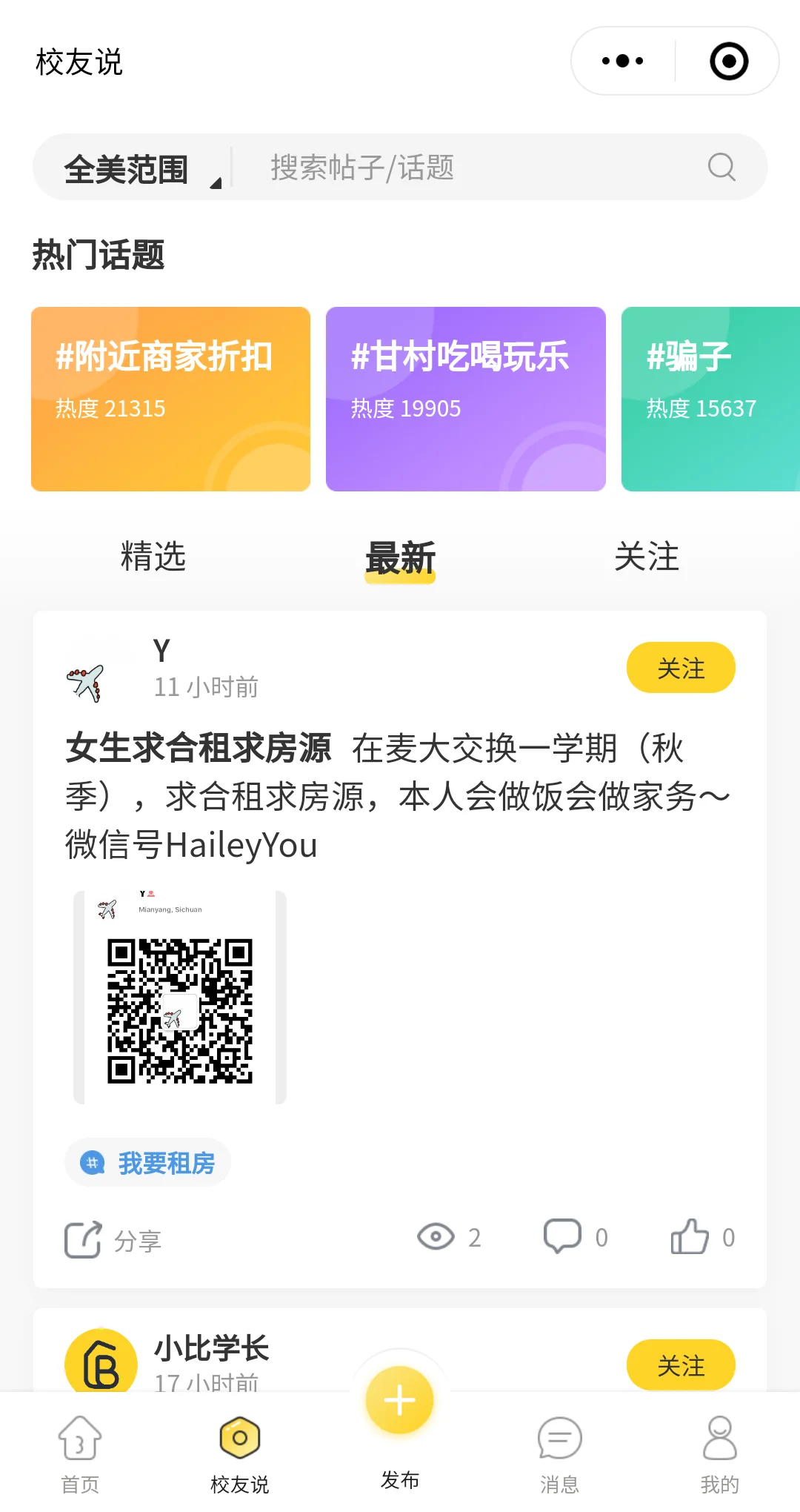Image resolution: width=800 pixels, height=1512 pixels.
Task: Open comments on Y's post
Action: click(x=576, y=1237)
